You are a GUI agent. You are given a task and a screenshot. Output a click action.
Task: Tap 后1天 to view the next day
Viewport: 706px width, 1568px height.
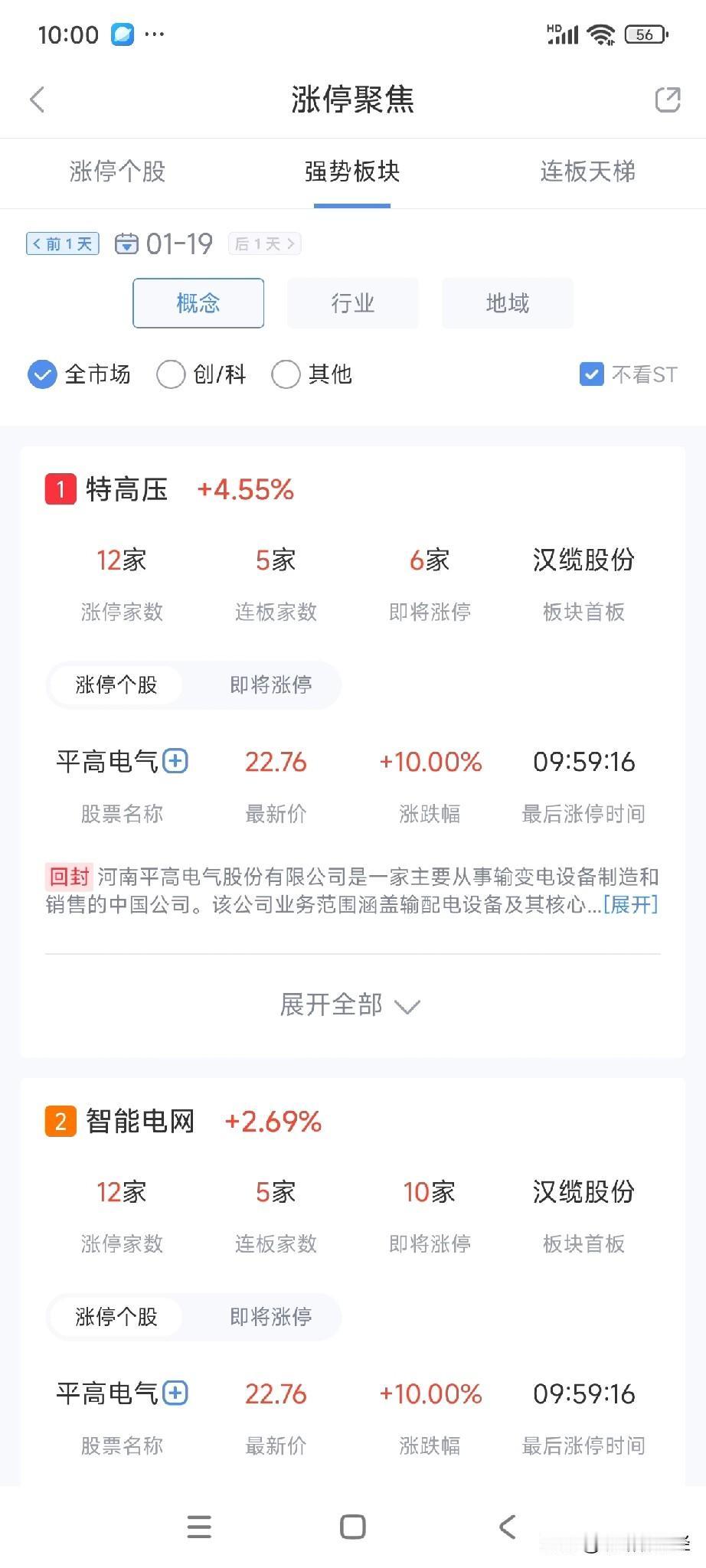(263, 243)
